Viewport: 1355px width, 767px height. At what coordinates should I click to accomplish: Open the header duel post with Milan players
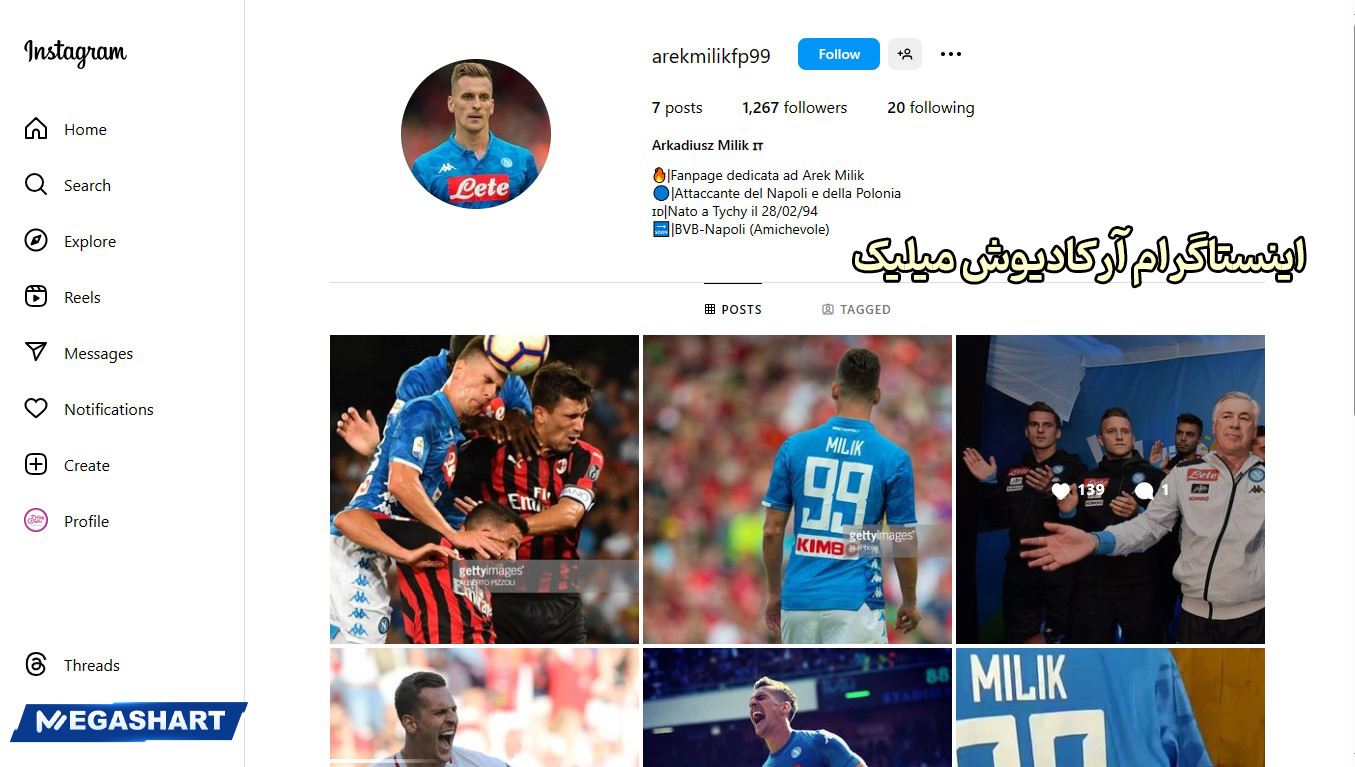coord(484,489)
